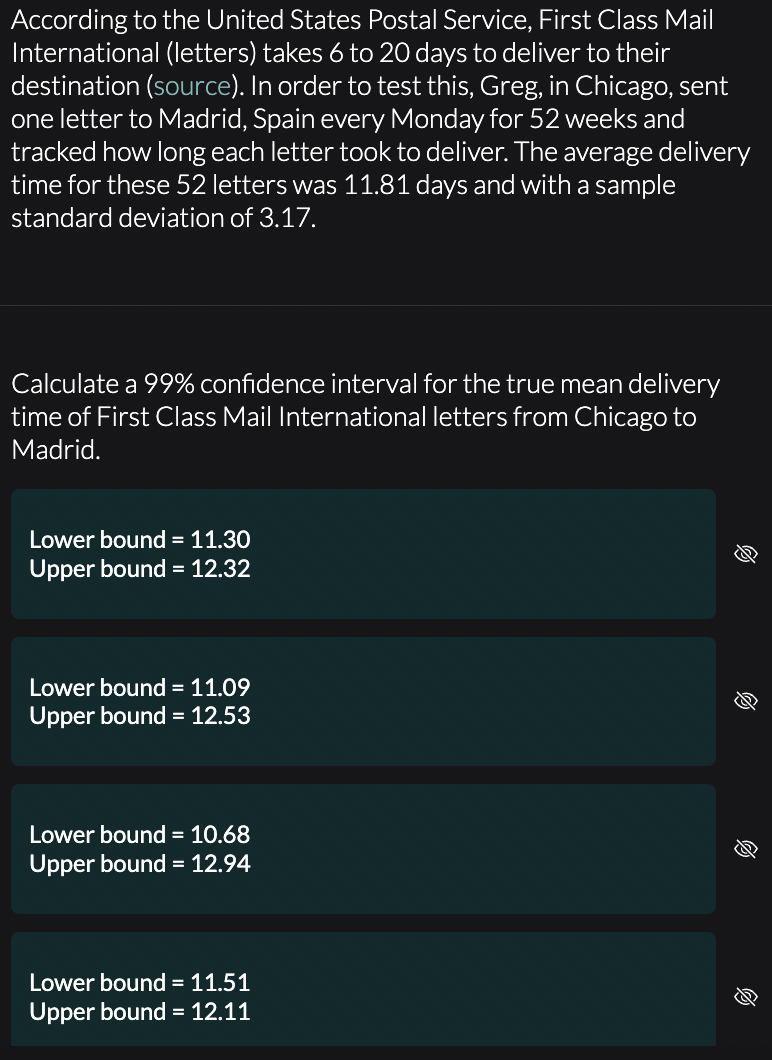The image size is (772, 1060).
Task: Reveal the top answer's hidden feedback icon
Action: coord(745,553)
